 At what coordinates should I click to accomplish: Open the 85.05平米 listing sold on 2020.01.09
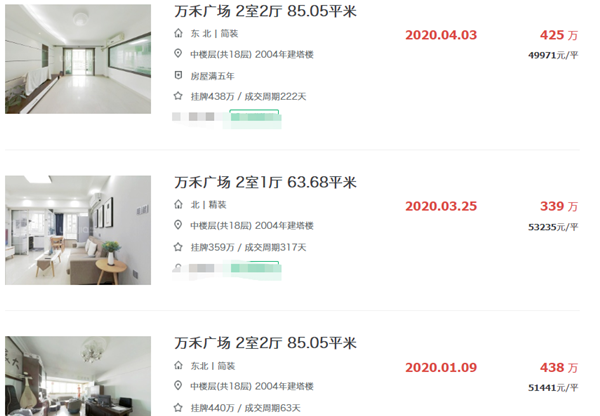pos(265,343)
